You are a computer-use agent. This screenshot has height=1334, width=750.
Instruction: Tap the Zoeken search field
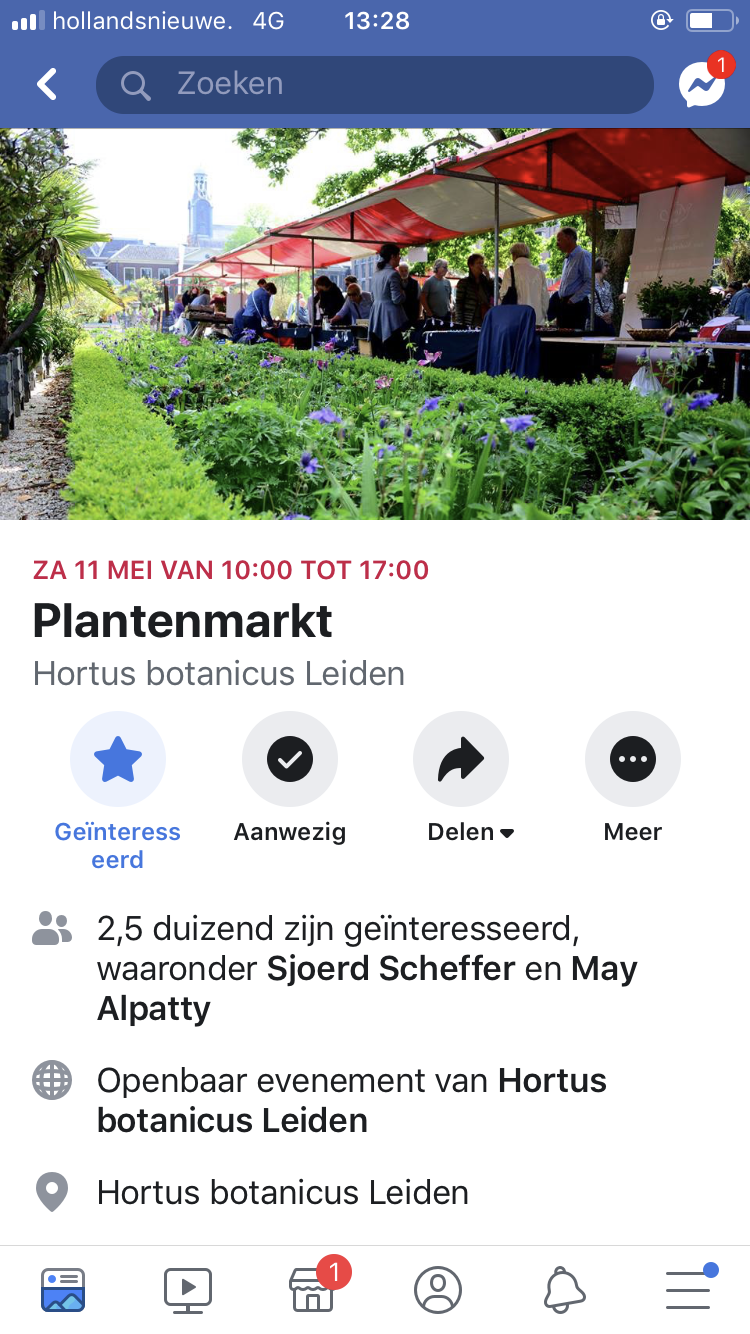coord(374,84)
